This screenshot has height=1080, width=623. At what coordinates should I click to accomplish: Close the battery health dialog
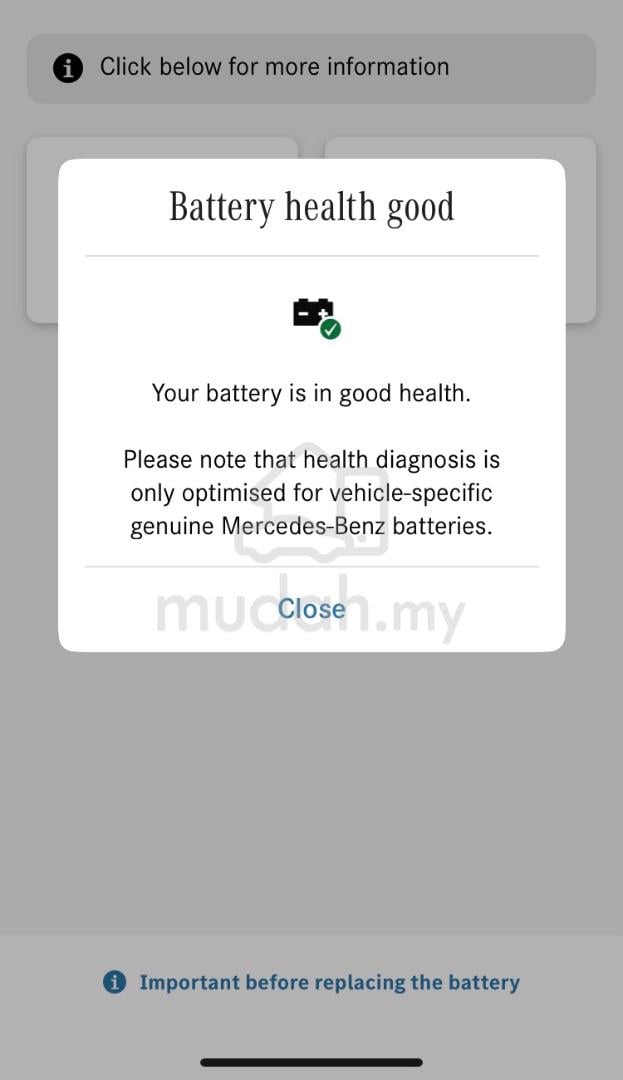point(311,608)
